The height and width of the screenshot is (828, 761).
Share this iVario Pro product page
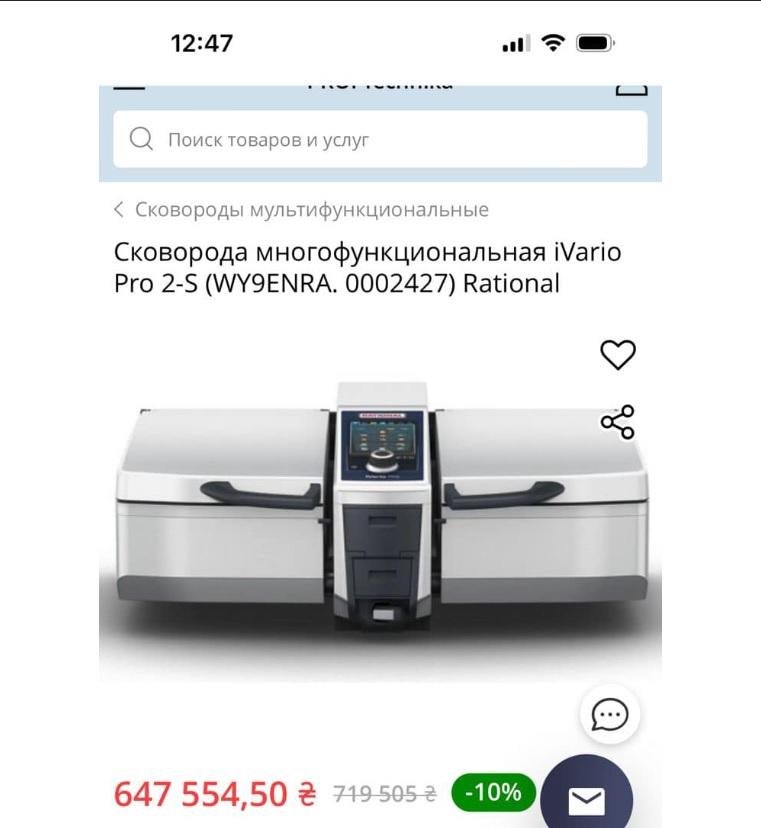coord(618,422)
